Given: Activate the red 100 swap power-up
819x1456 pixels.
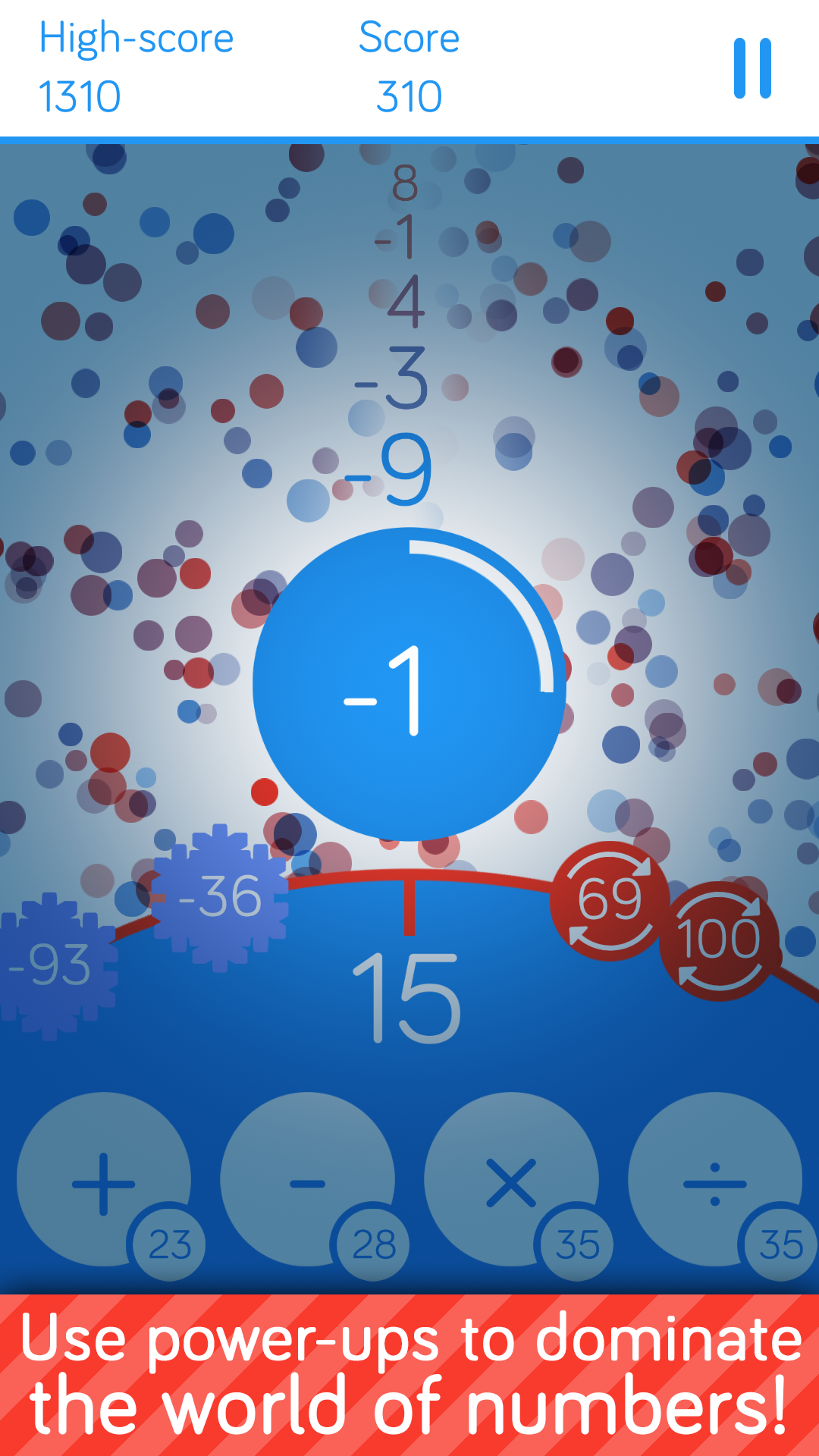Looking at the screenshot, I should (x=719, y=940).
